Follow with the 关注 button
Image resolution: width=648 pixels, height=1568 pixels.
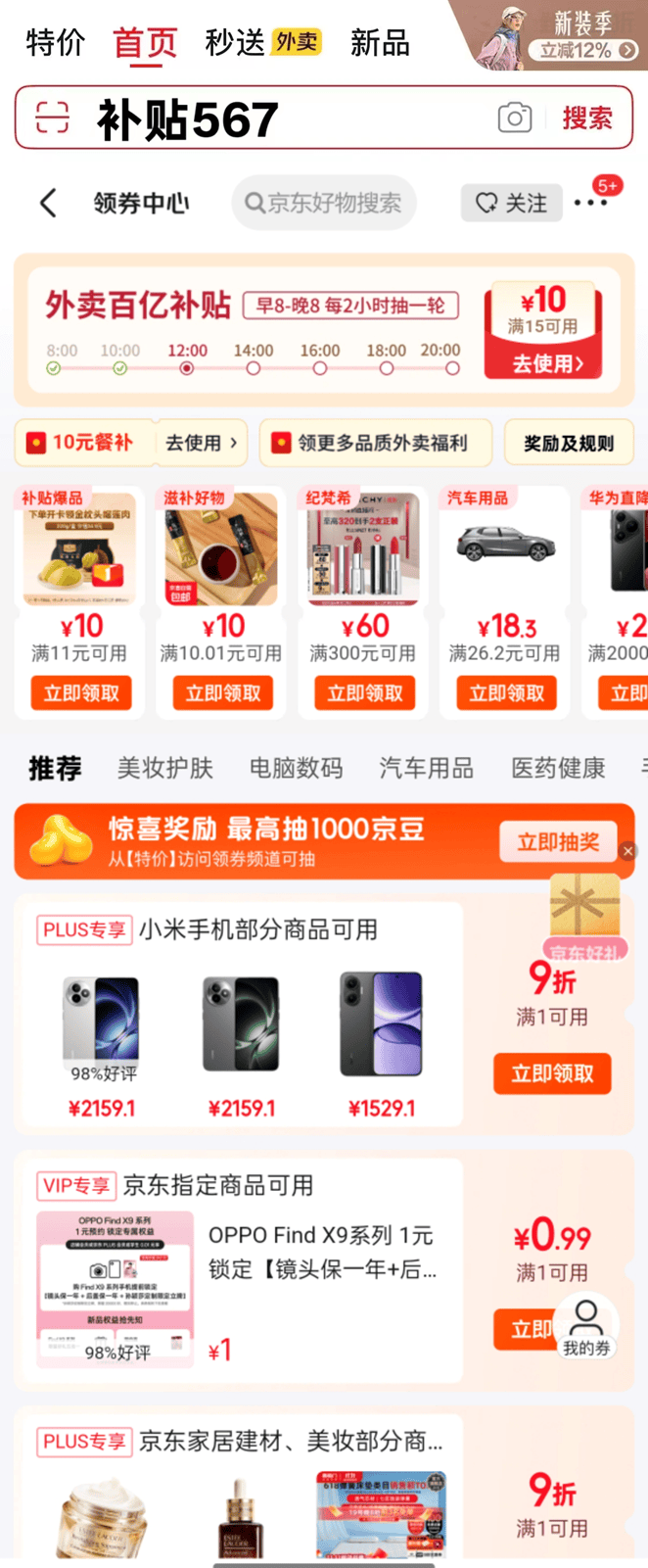coord(511,203)
